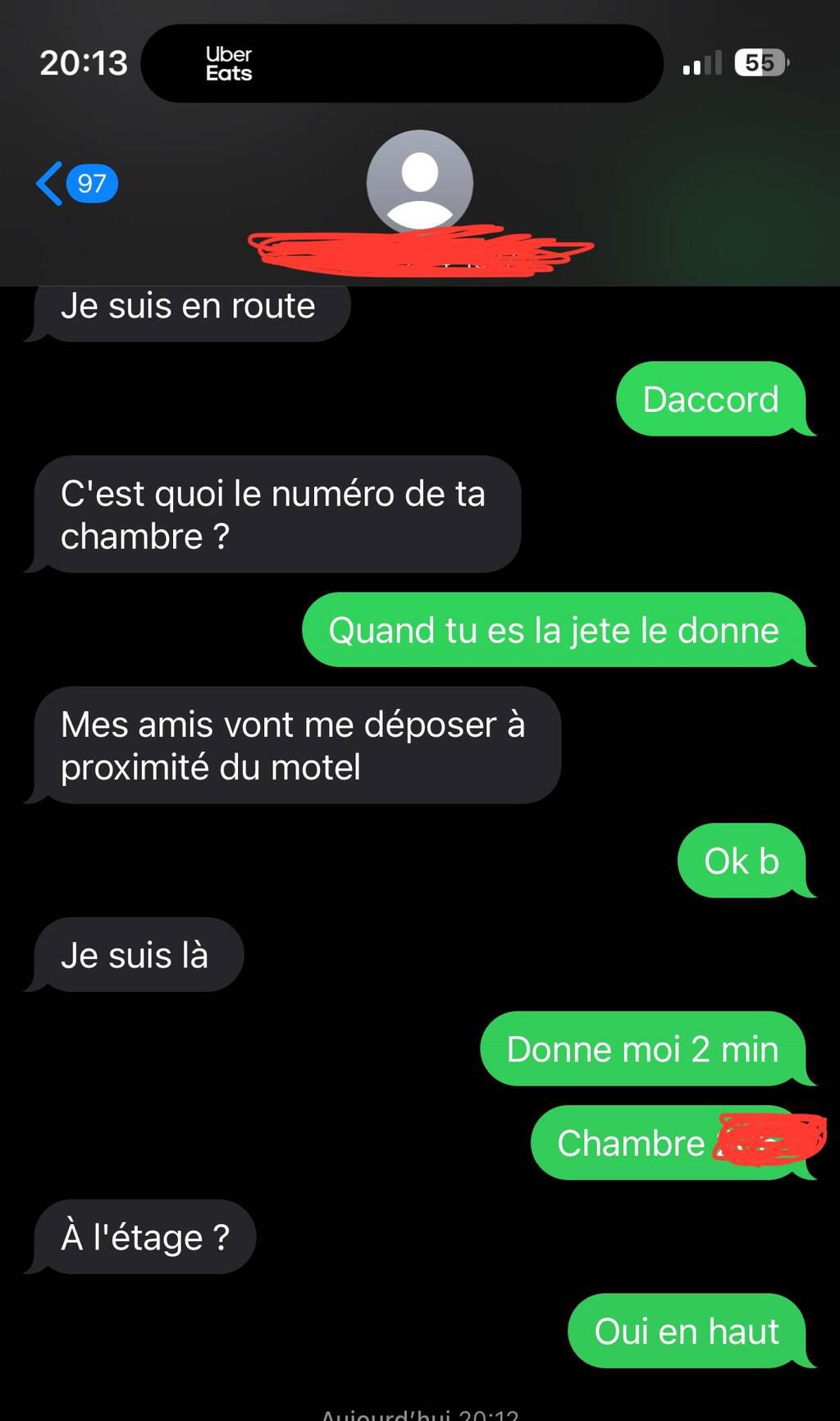This screenshot has width=840, height=1421.
Task: Go back to the messages list
Action: pyautogui.click(x=74, y=184)
